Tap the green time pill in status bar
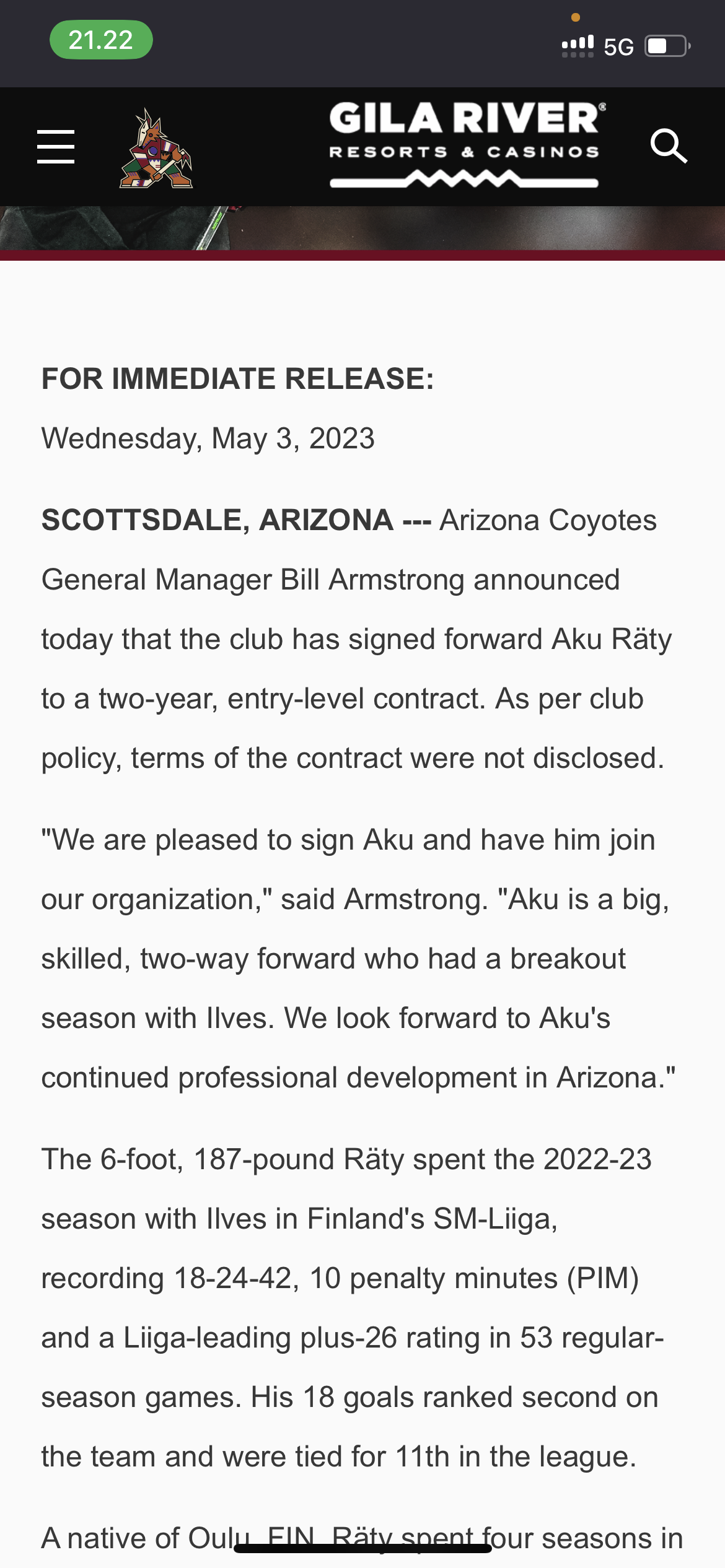The image size is (725, 1568). point(101,40)
